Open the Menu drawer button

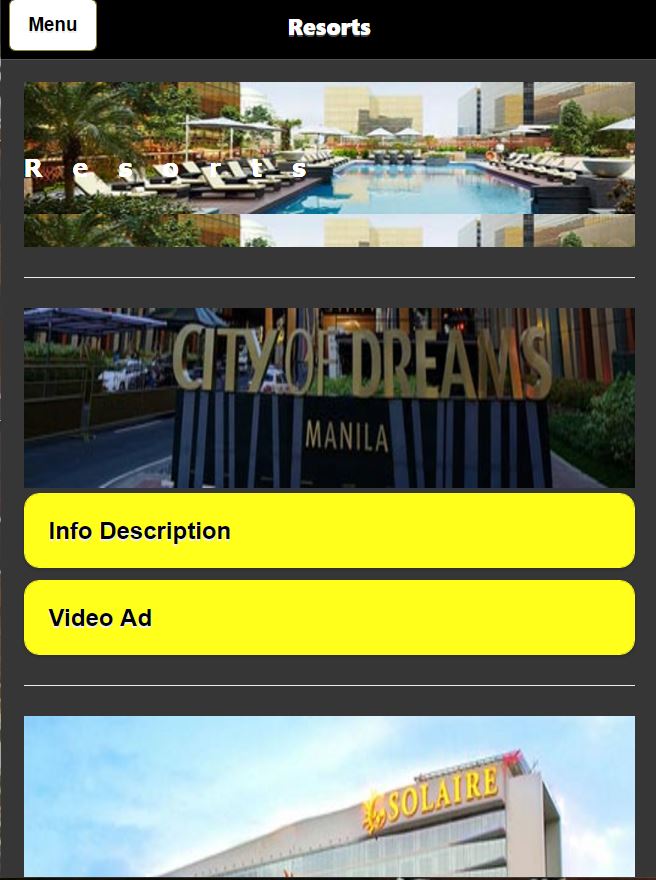53,25
